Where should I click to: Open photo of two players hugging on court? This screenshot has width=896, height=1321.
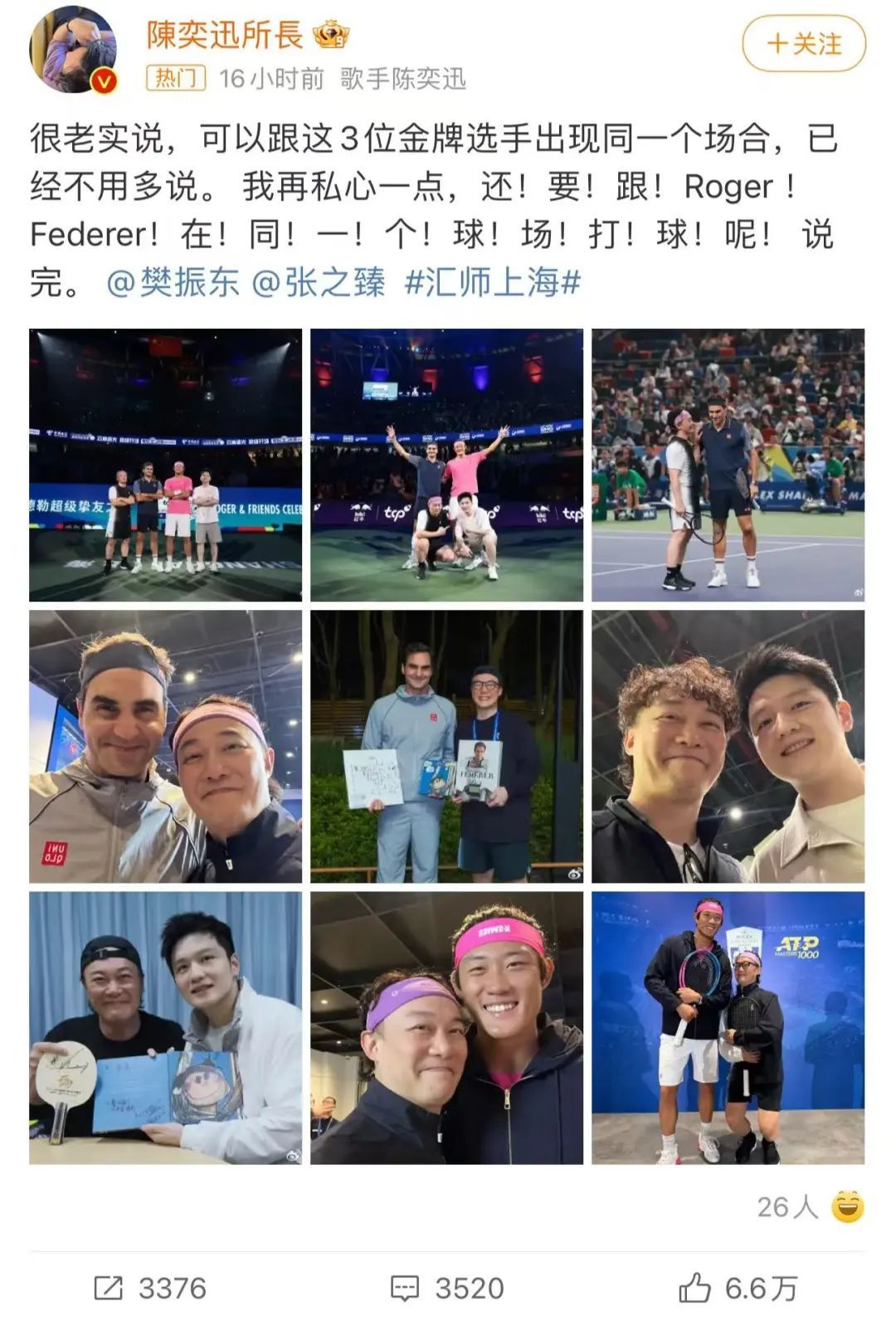(x=728, y=465)
